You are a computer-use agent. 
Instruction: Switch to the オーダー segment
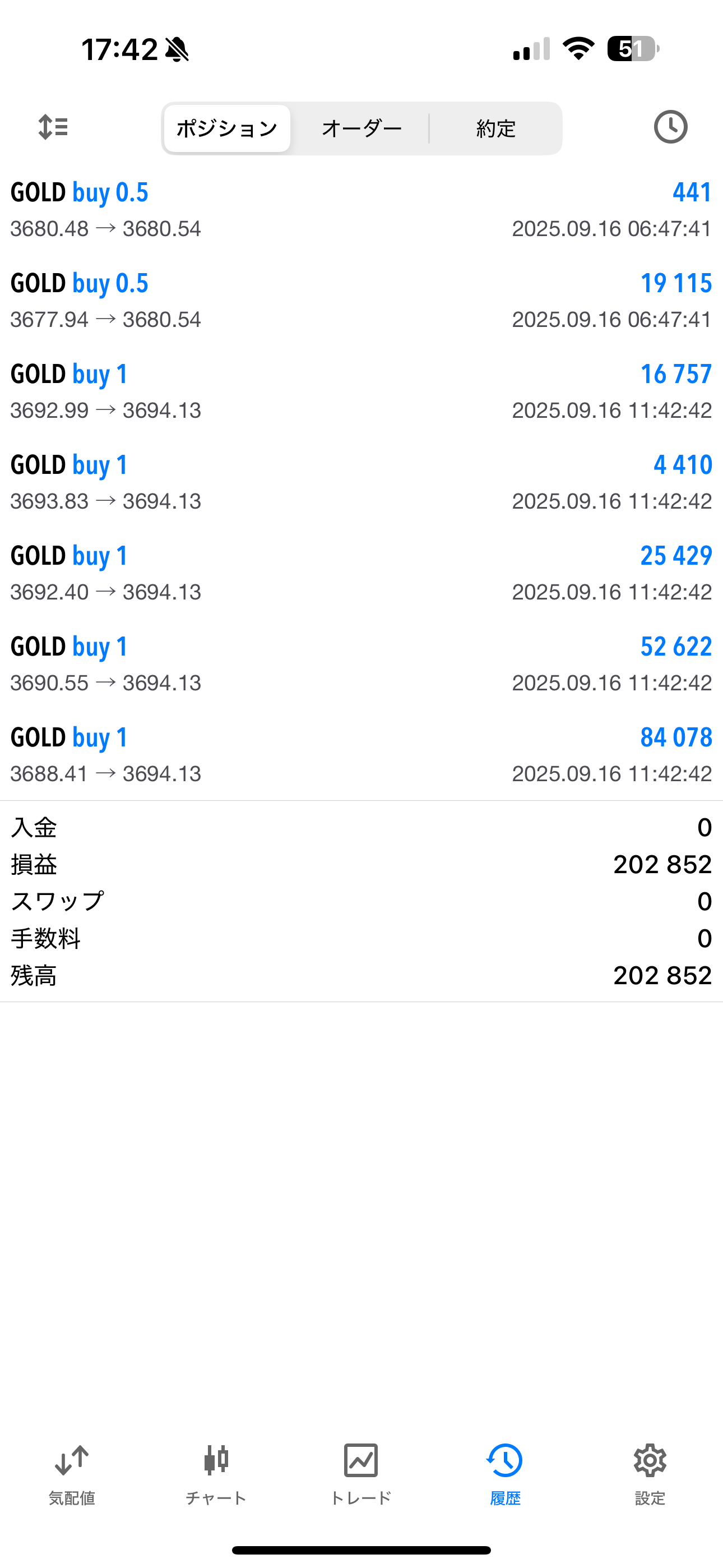(x=361, y=128)
